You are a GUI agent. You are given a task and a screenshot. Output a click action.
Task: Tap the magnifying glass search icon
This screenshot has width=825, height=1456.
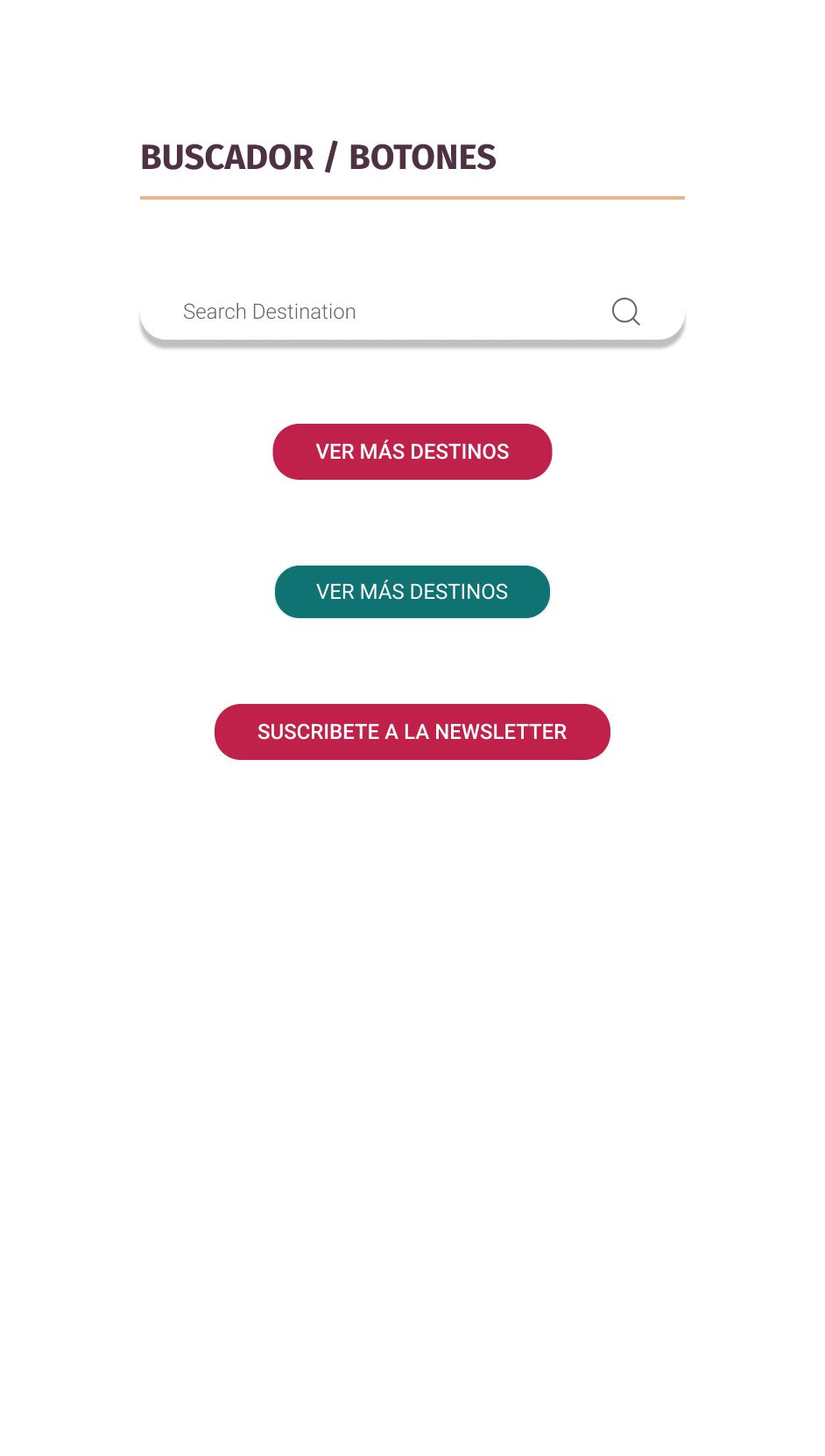626,312
